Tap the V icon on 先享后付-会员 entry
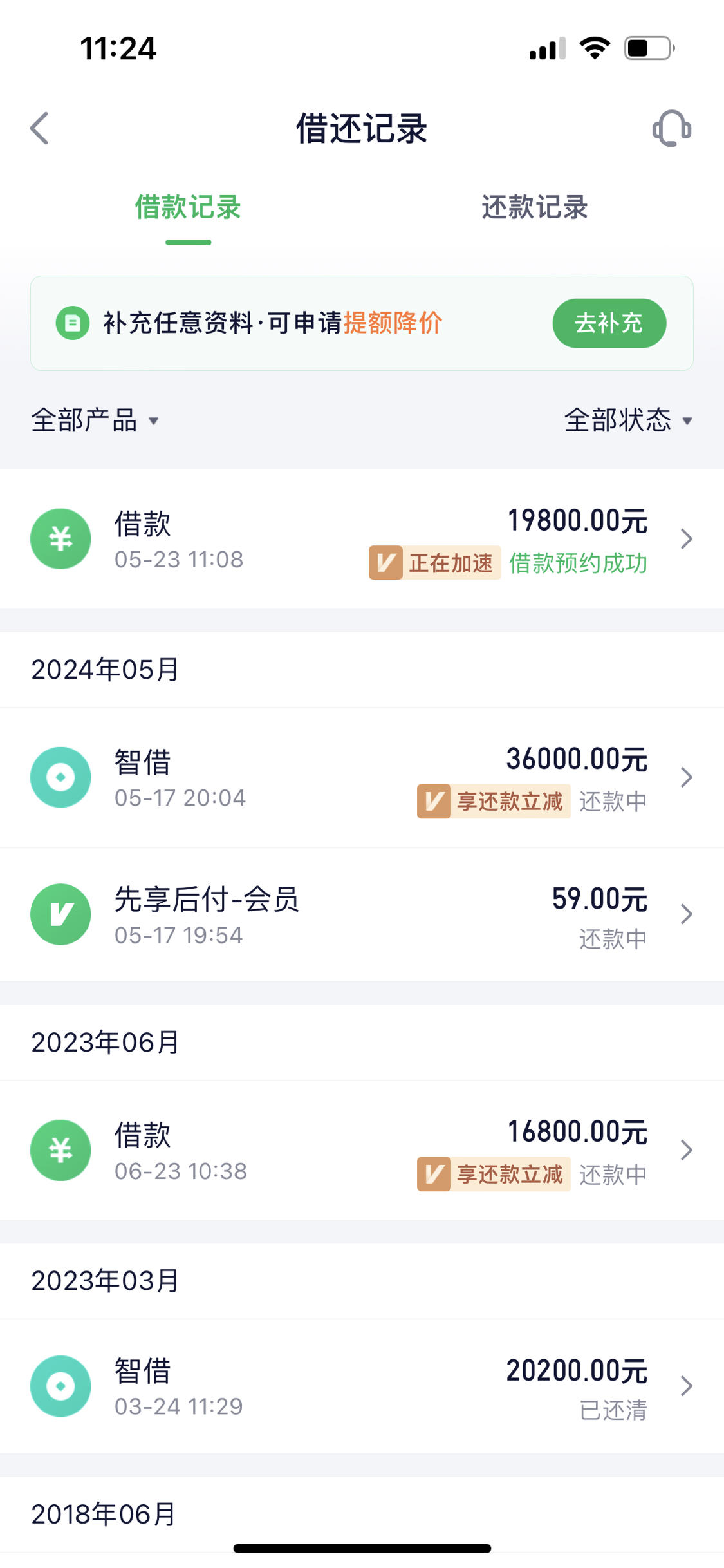724x1568 pixels. tap(60, 914)
